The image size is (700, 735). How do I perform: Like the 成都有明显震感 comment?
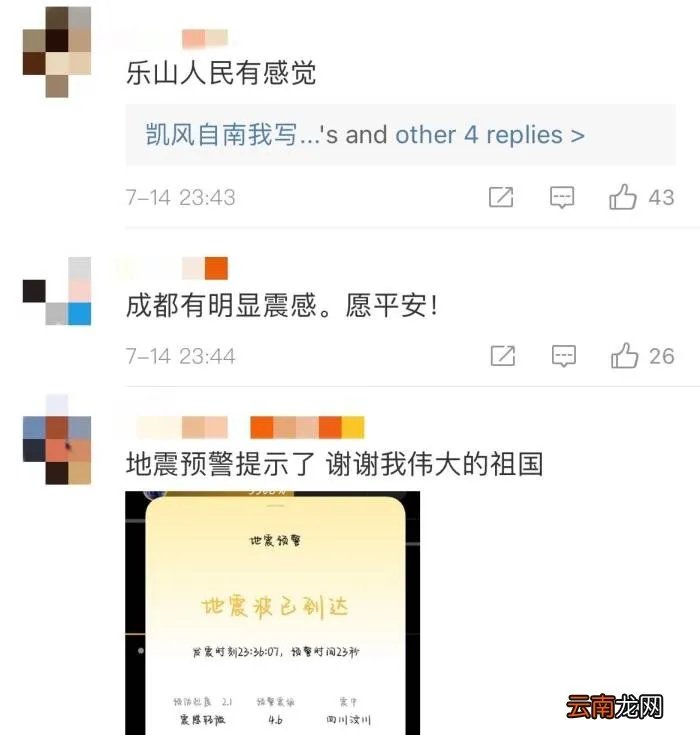(625, 355)
